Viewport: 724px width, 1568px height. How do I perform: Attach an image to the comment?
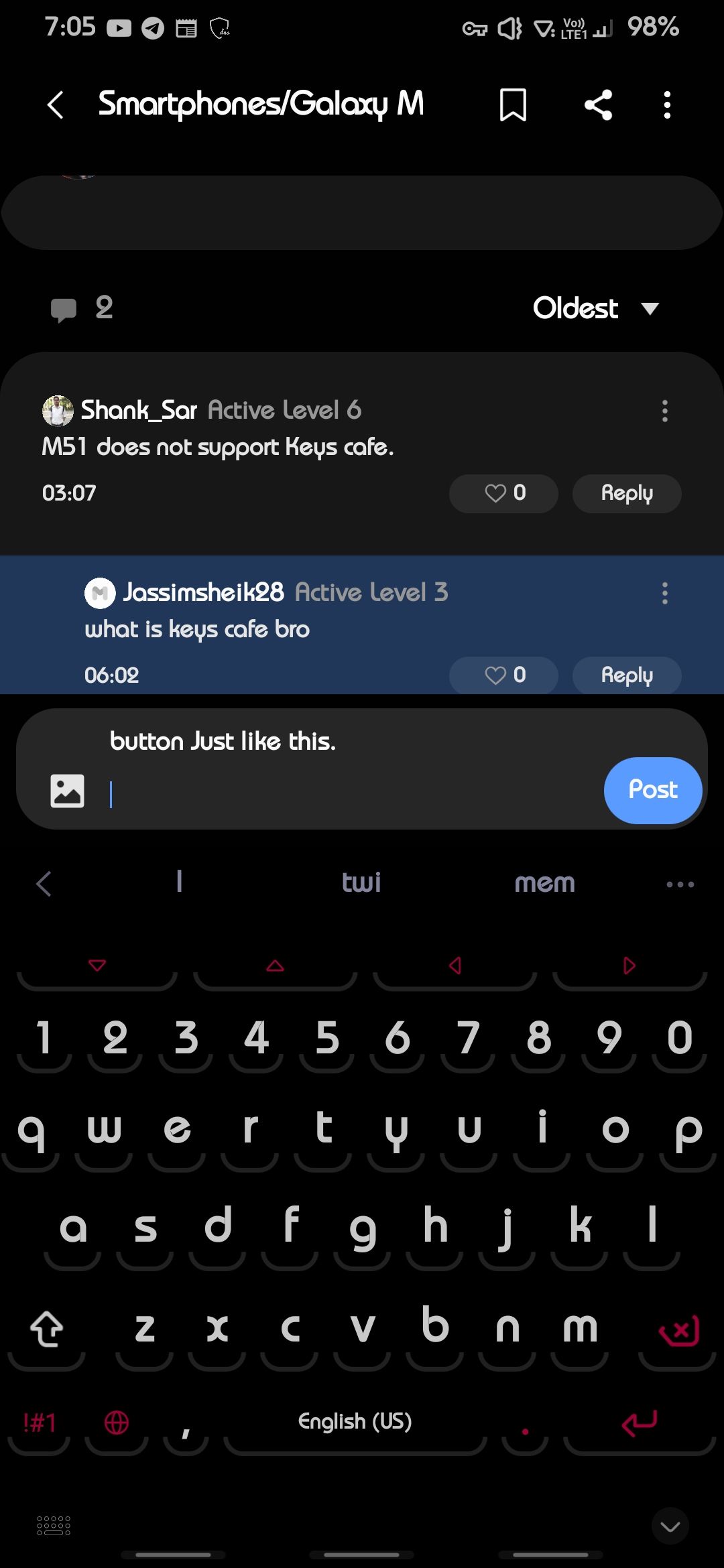click(68, 791)
